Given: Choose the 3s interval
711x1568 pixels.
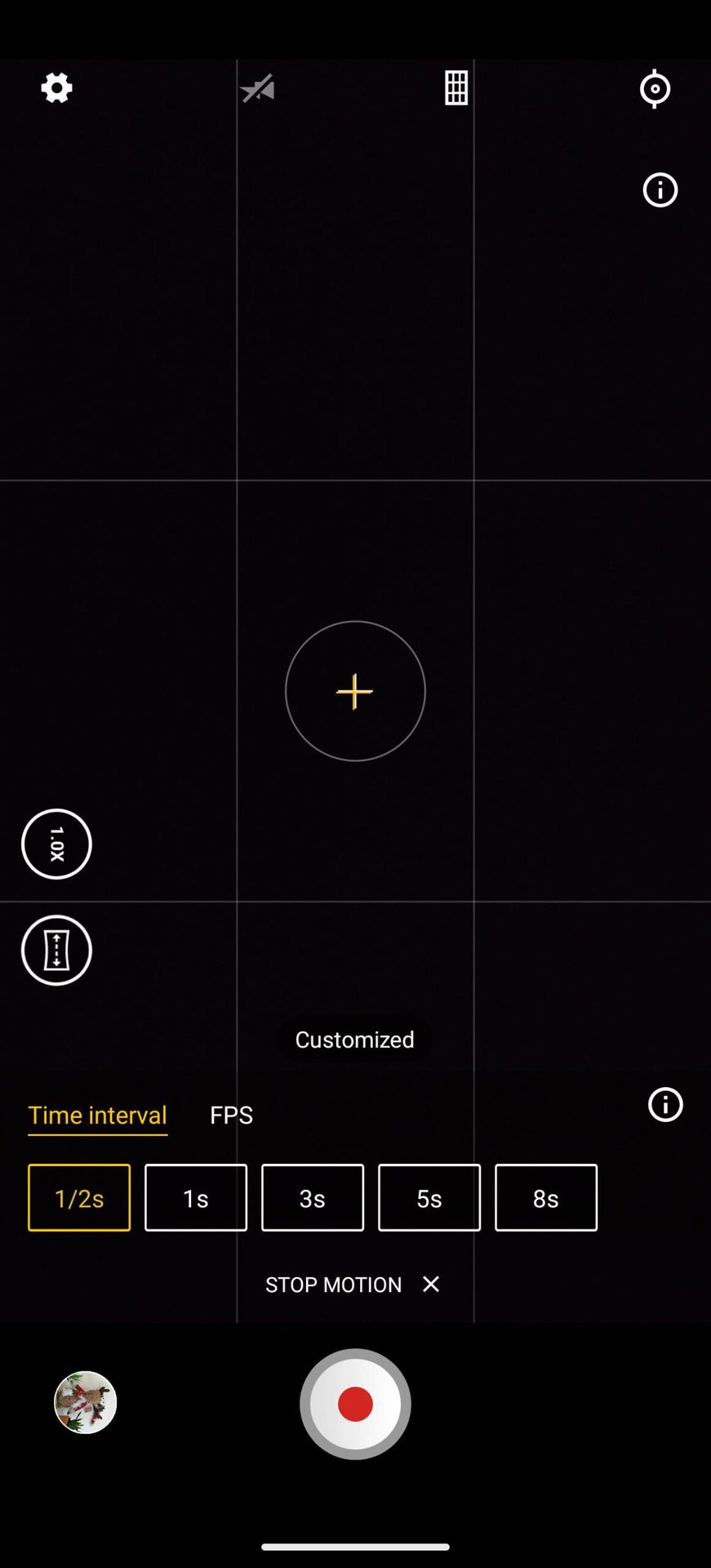Looking at the screenshot, I should click(313, 1197).
